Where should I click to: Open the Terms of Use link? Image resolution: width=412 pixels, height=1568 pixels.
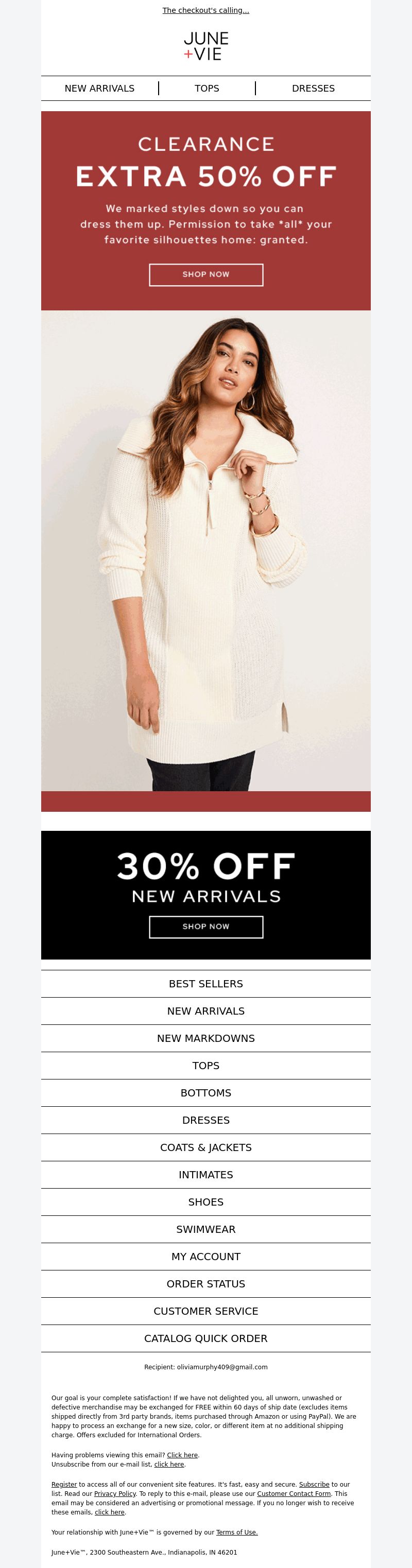237,1532
